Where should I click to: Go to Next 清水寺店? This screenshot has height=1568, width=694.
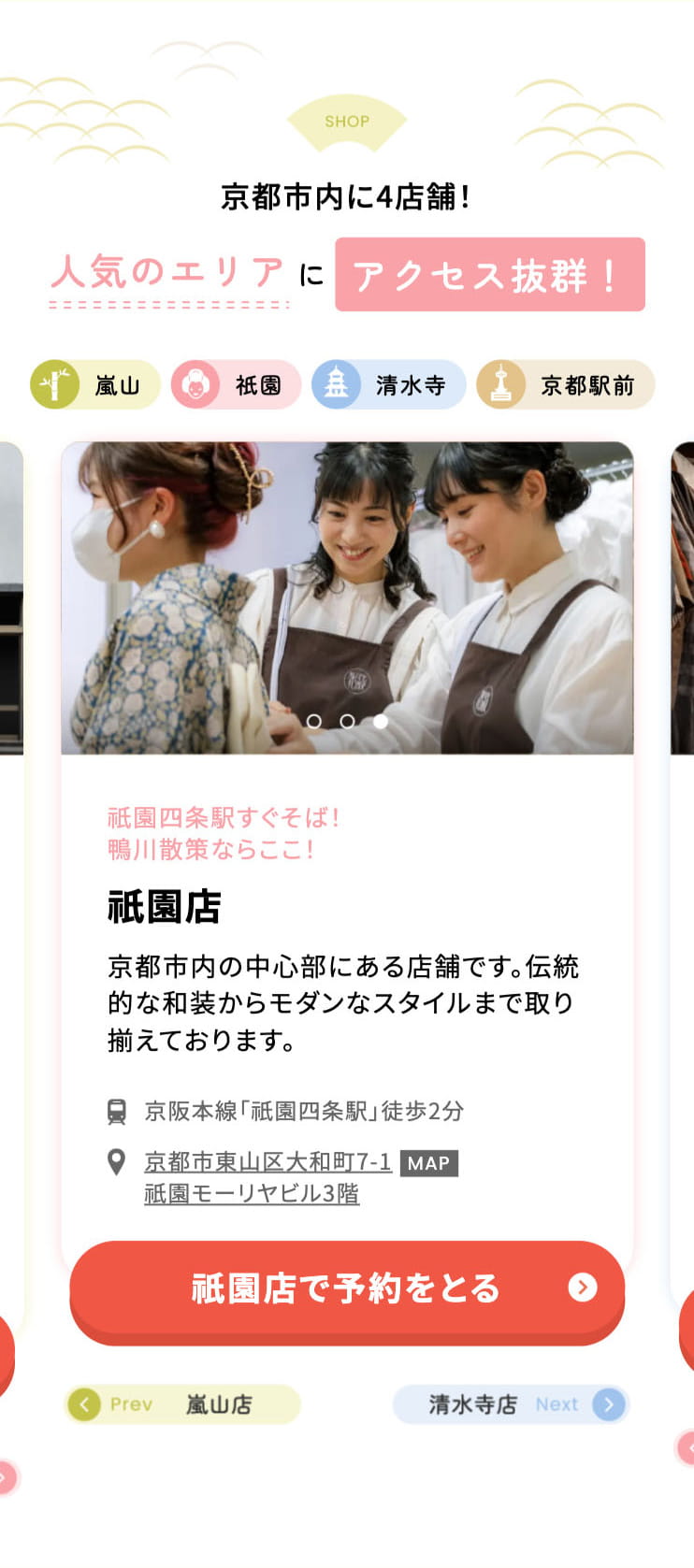point(511,1404)
